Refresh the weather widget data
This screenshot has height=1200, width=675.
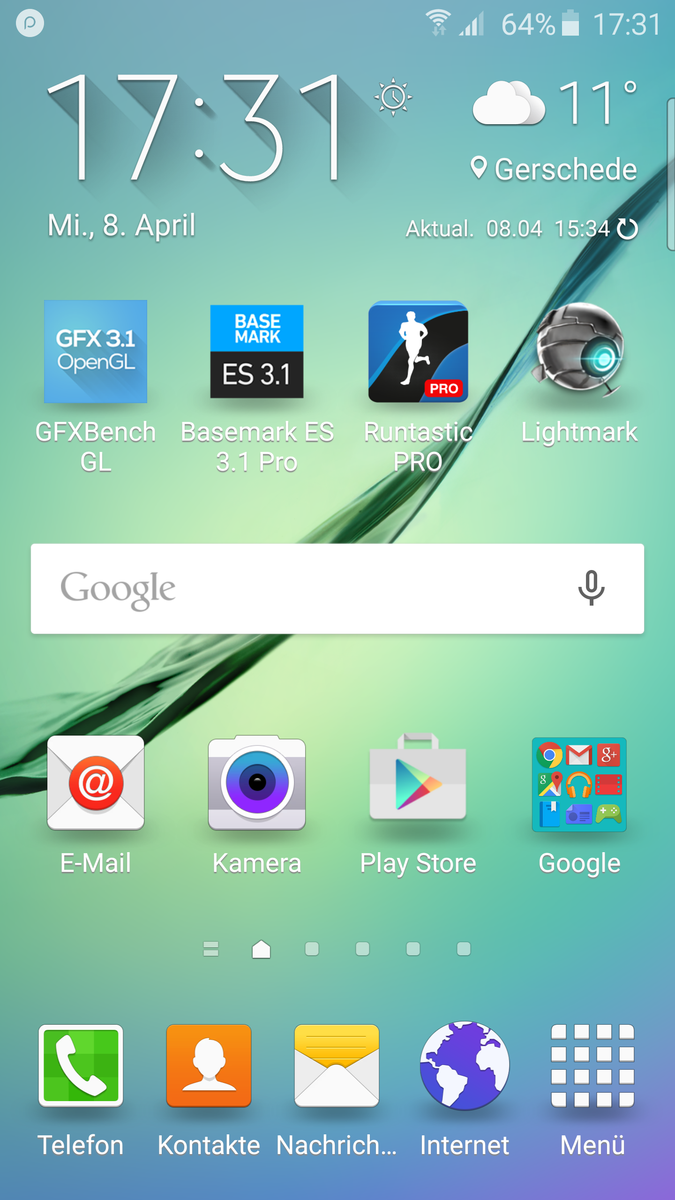click(627, 229)
